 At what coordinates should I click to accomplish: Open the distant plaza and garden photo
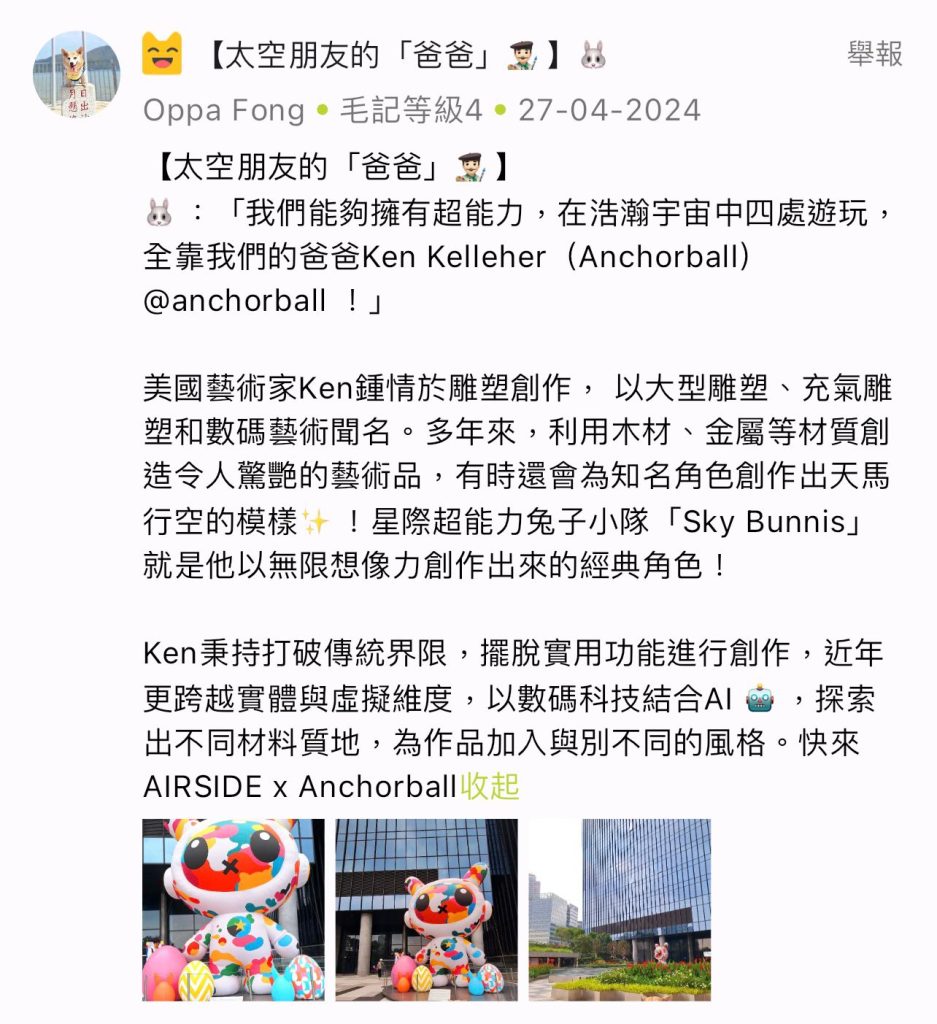pyautogui.click(x=620, y=910)
